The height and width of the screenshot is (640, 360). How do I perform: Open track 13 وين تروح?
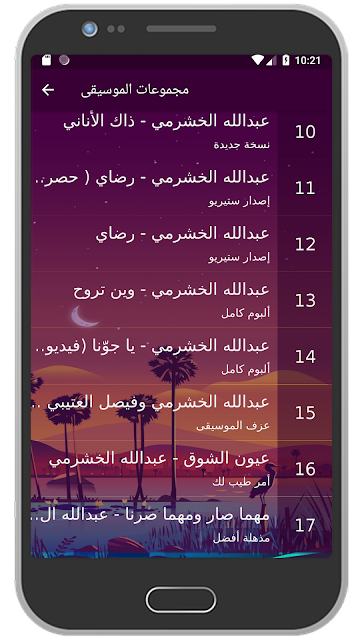point(181,300)
